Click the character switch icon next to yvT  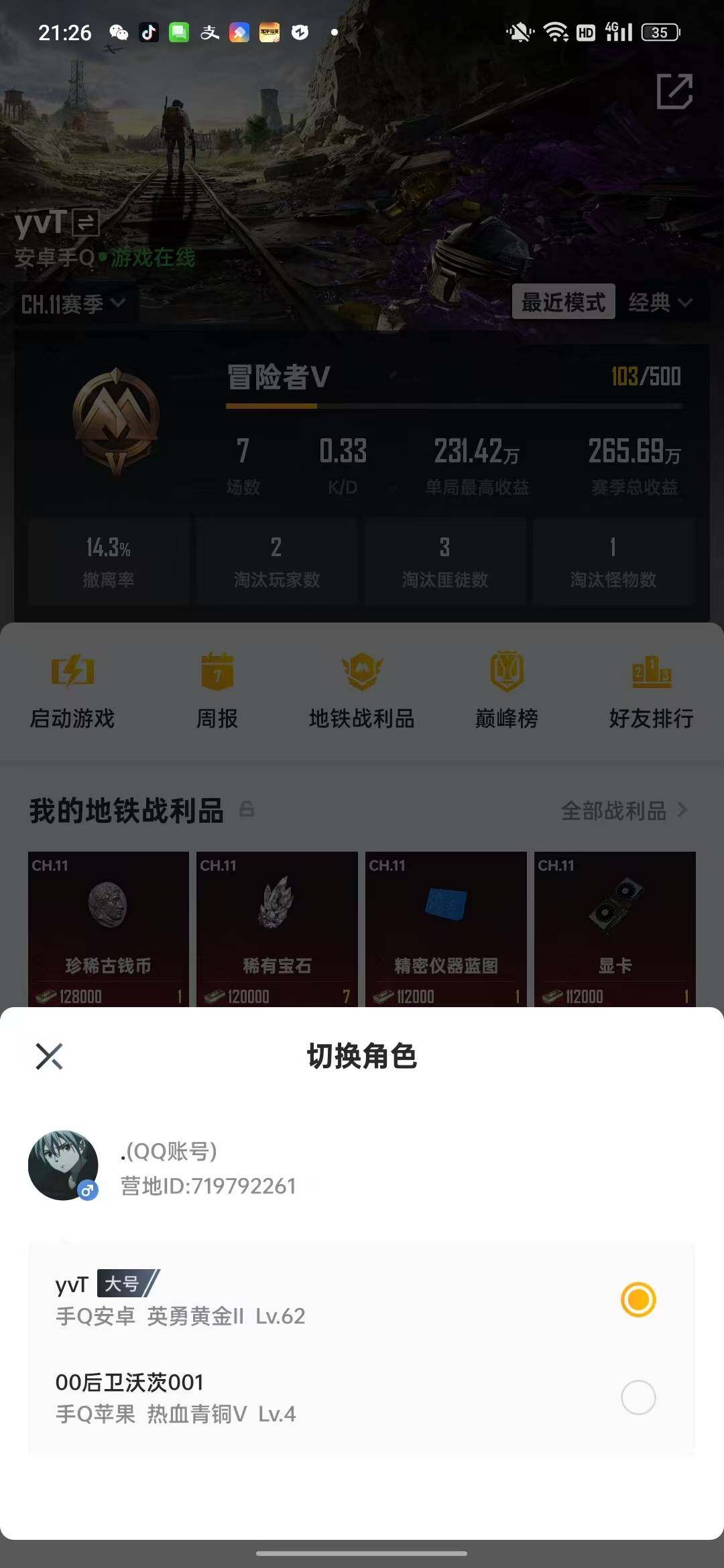86,221
